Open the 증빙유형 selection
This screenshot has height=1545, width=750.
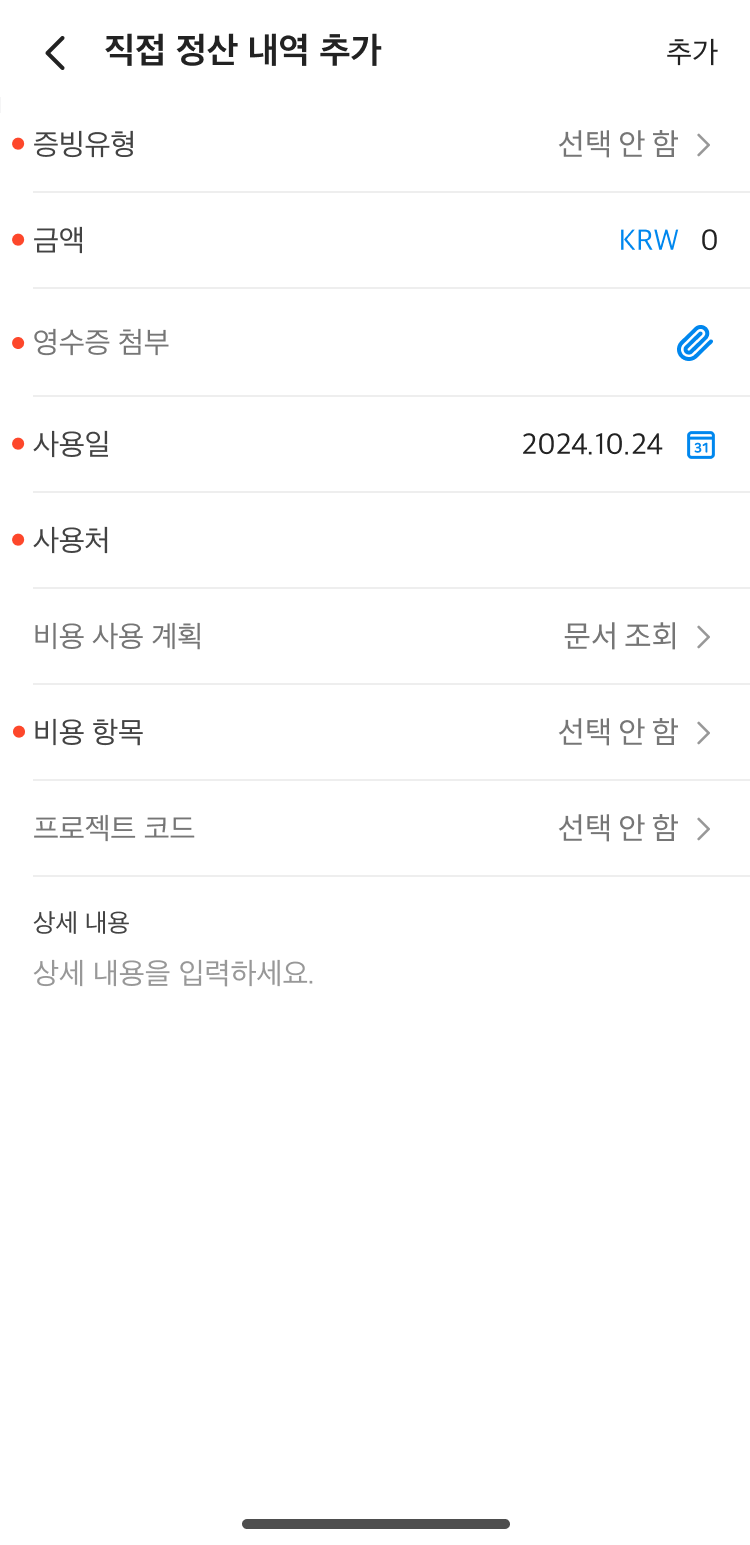[633, 145]
